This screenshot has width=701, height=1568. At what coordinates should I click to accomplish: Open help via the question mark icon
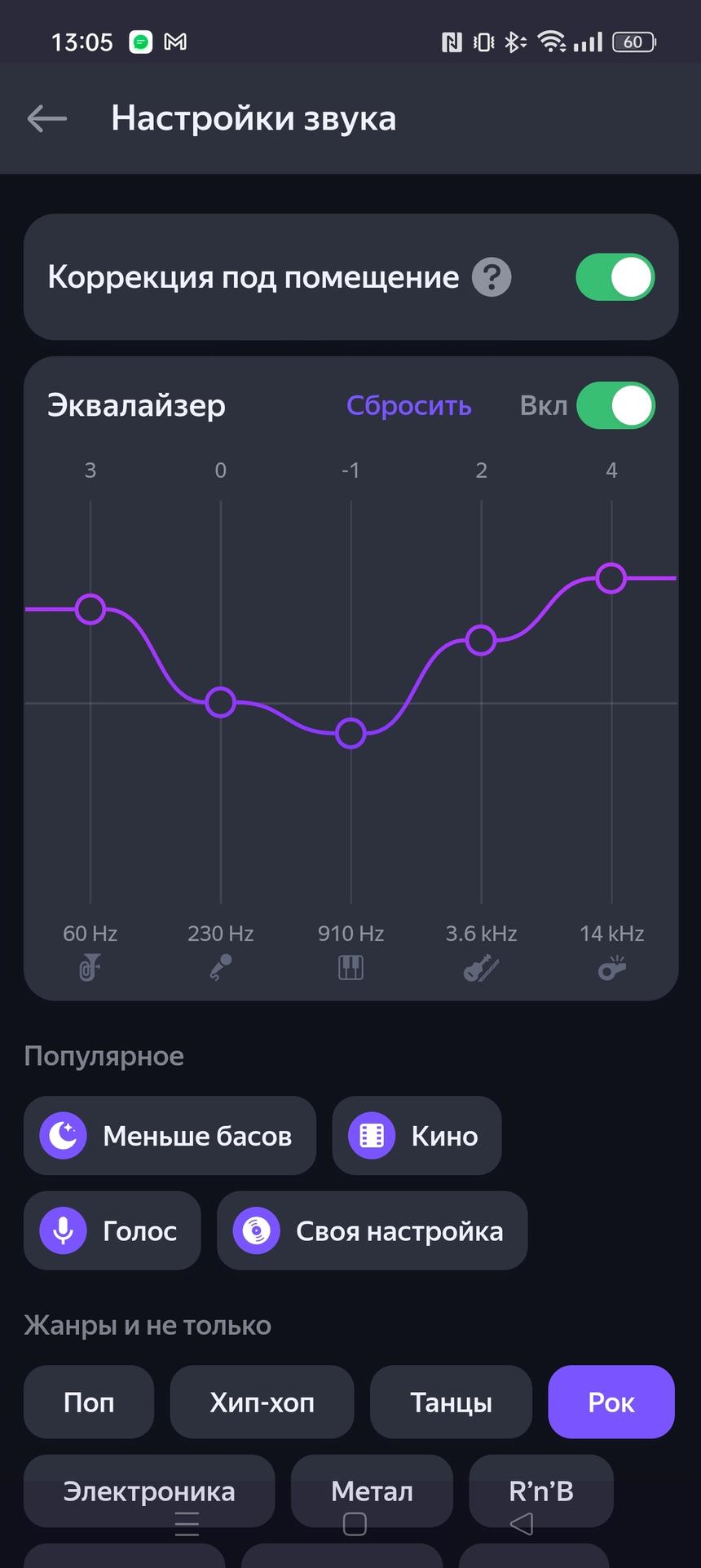click(x=492, y=277)
